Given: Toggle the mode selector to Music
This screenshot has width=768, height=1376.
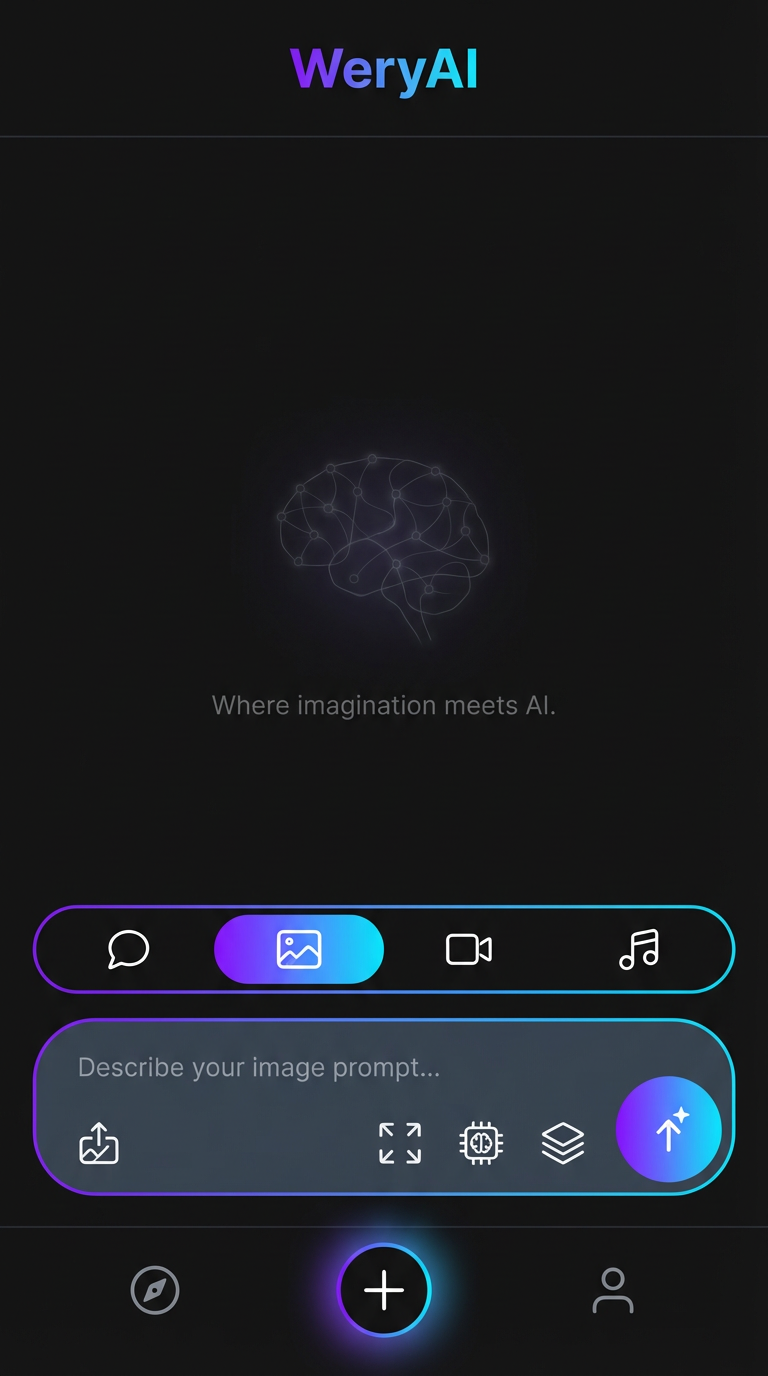Looking at the screenshot, I should [x=640, y=949].
